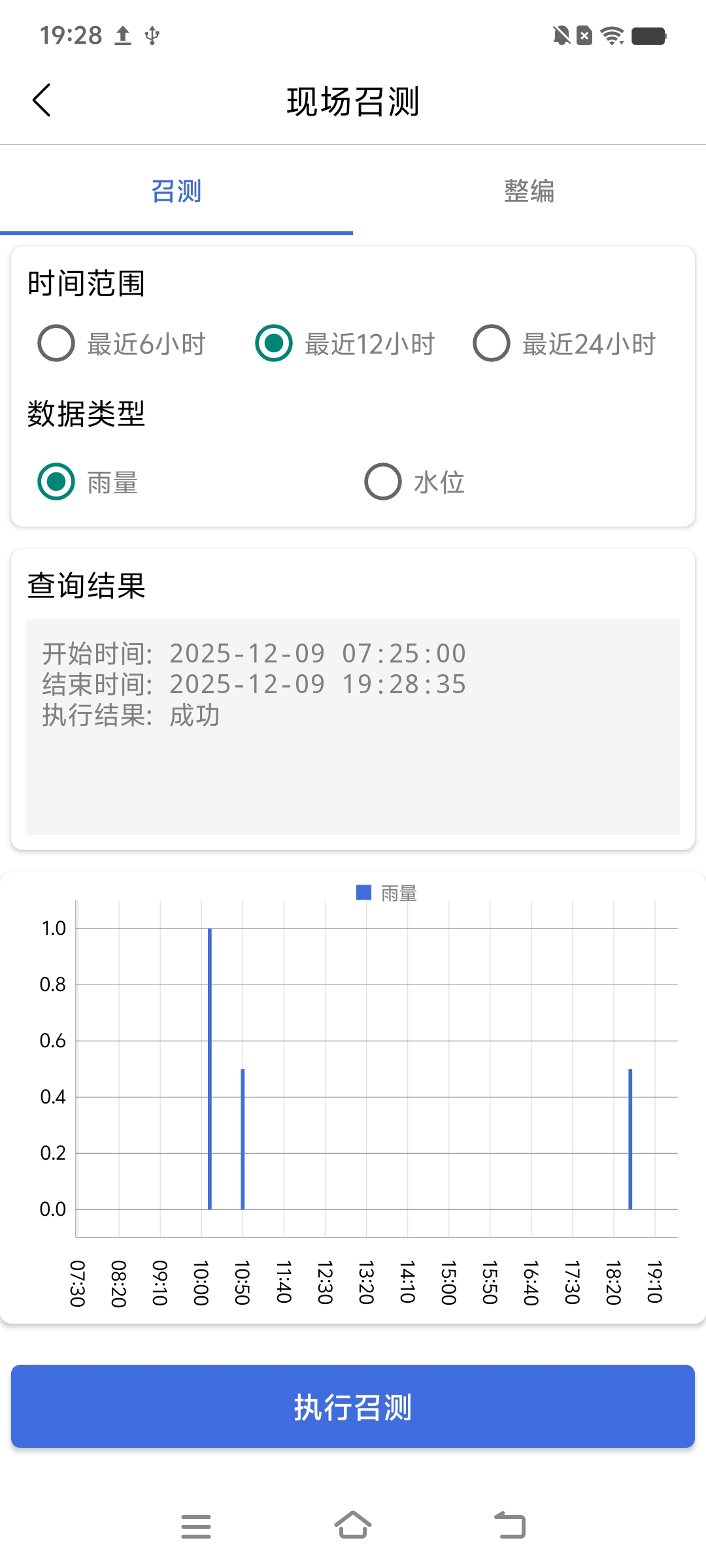Choose 水位 as the data type
Screen dimensions: 706x1568
(383, 482)
